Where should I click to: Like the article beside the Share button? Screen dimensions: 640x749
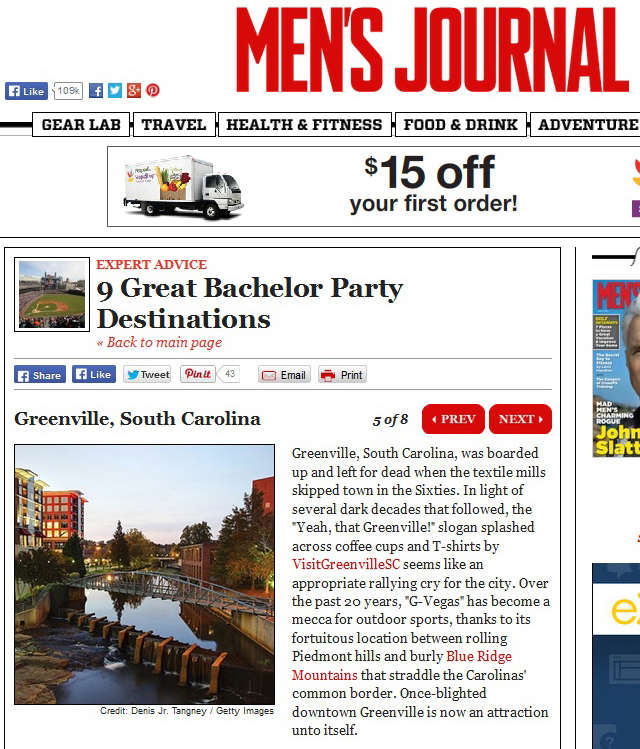click(x=93, y=375)
